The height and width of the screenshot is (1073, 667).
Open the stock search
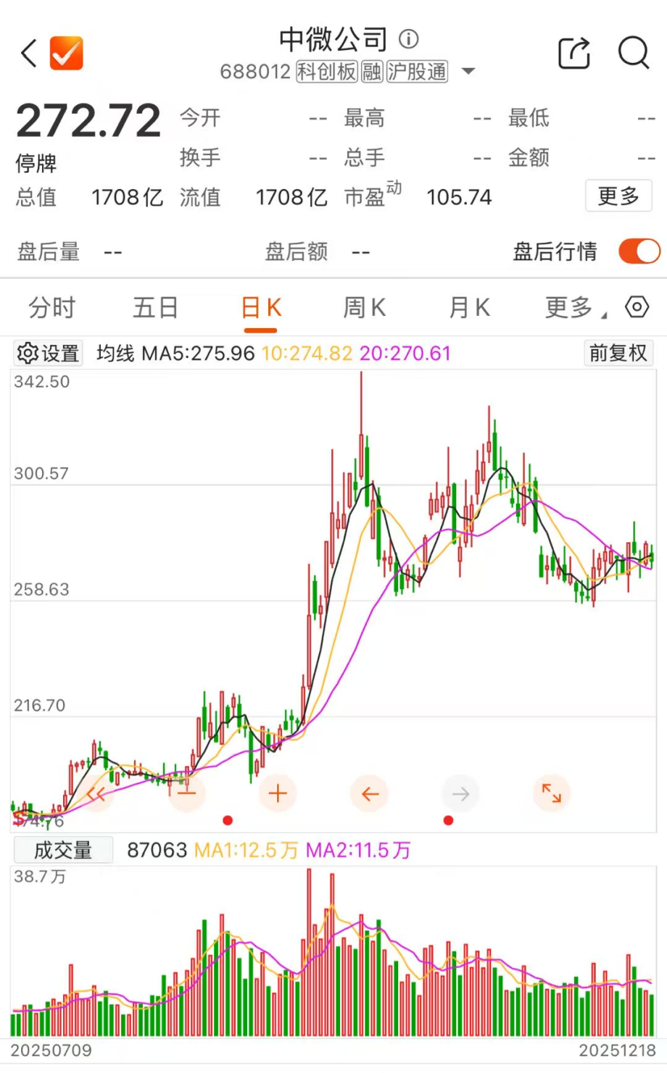coord(634,53)
